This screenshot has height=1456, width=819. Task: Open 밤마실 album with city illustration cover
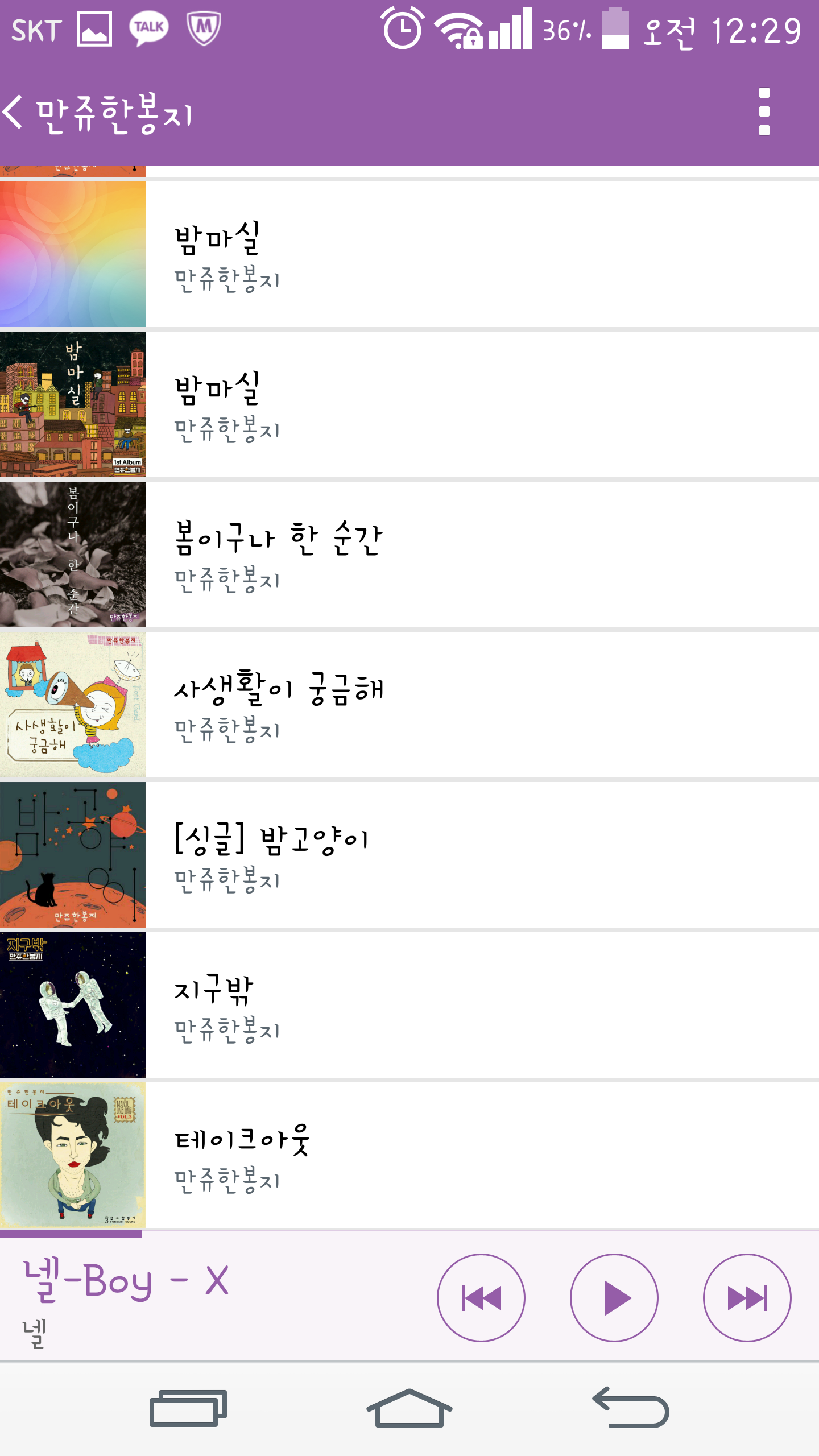coord(409,404)
